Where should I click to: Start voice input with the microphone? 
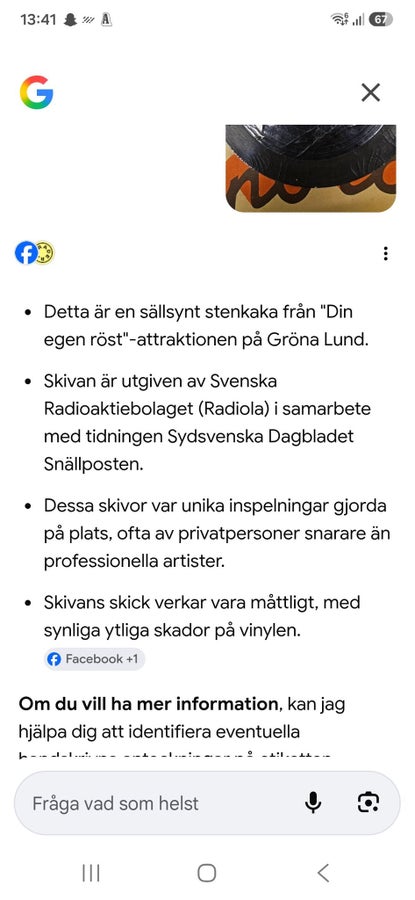[313, 802]
